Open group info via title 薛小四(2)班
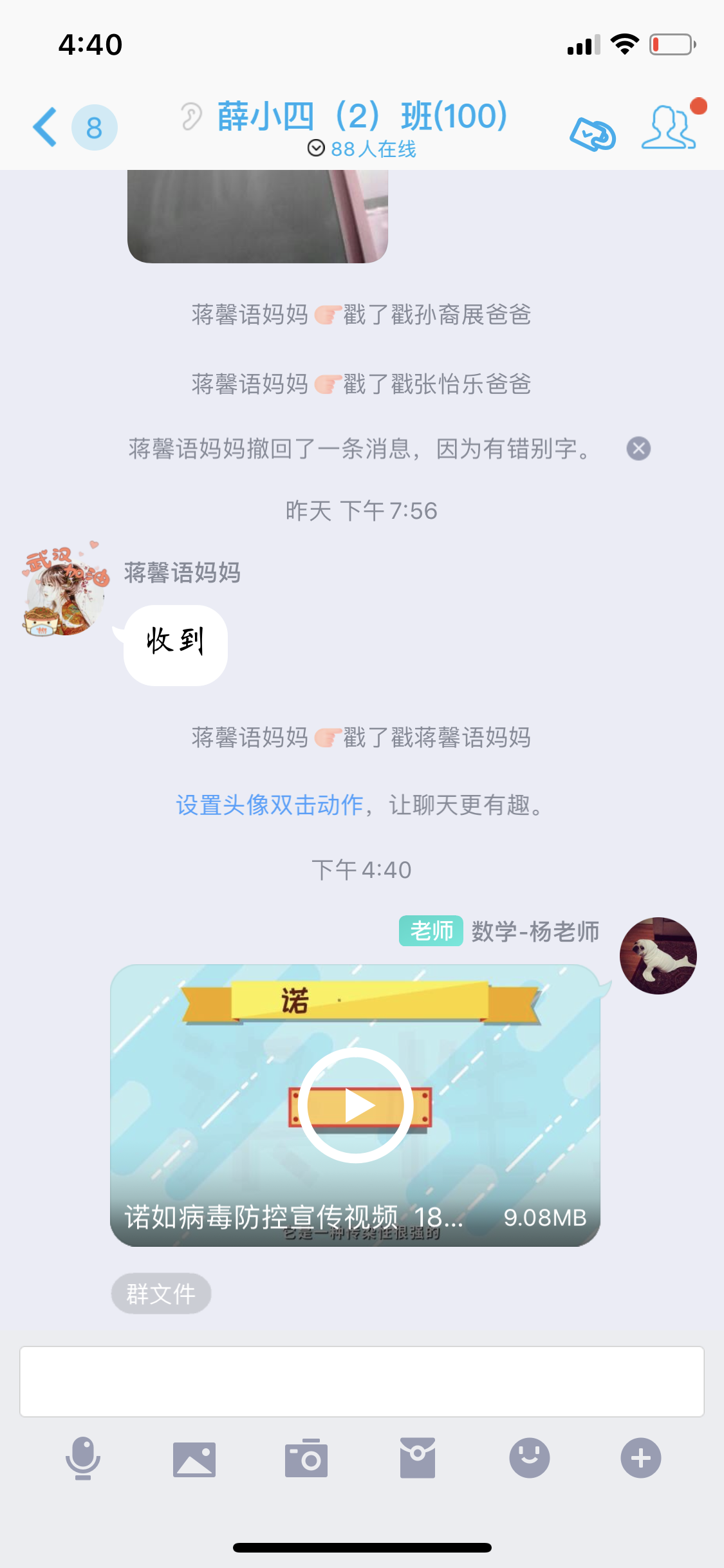 pyautogui.click(x=362, y=117)
